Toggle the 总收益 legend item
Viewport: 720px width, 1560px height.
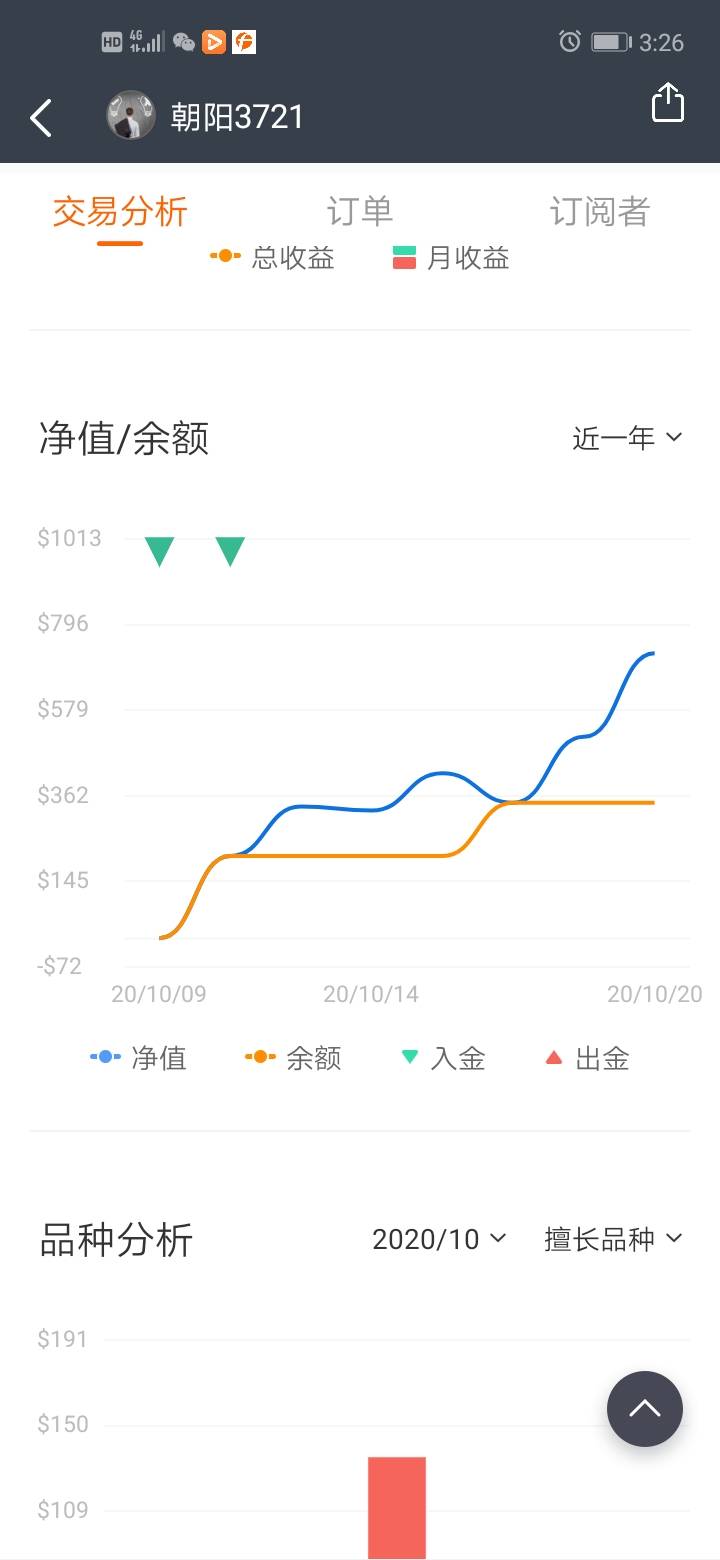(x=272, y=258)
